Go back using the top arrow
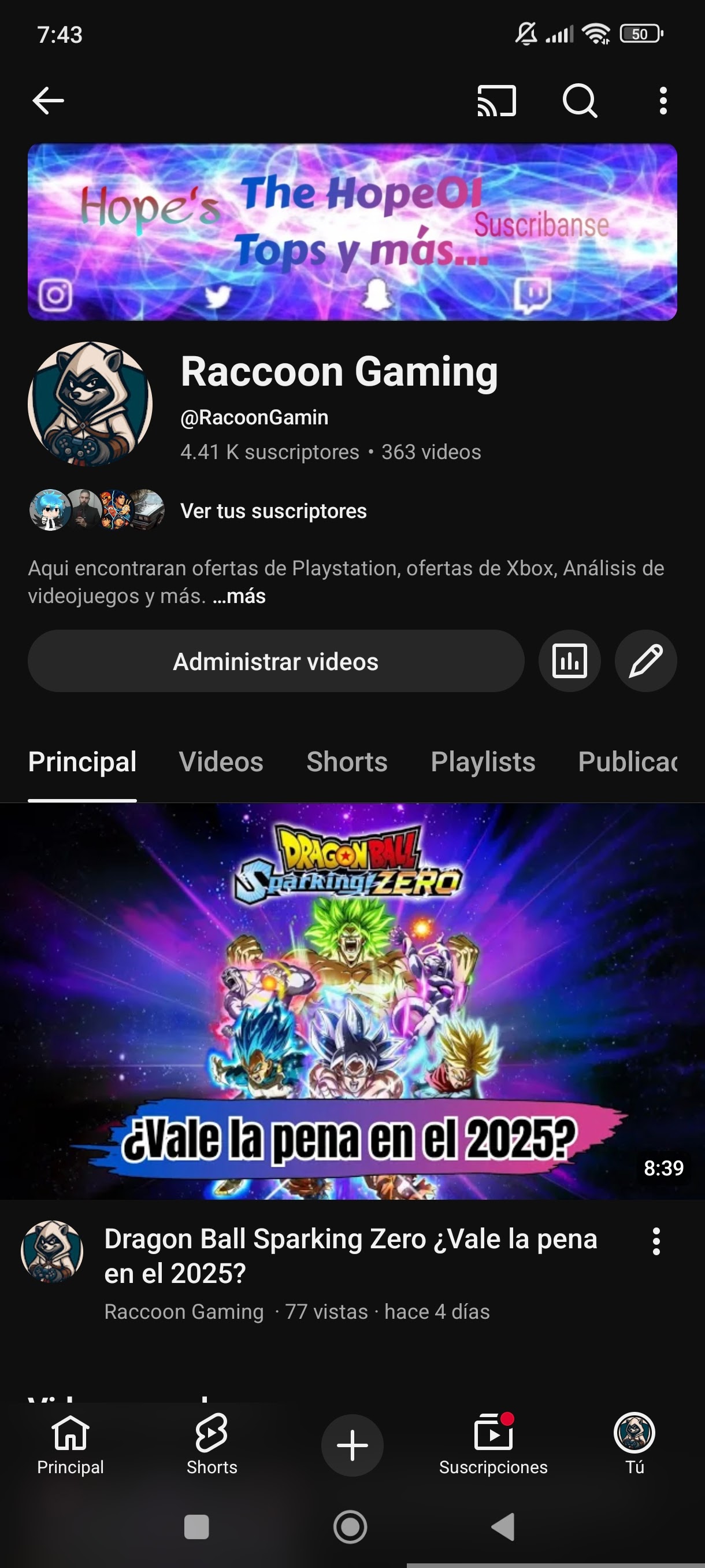This screenshot has height=1568, width=705. (x=48, y=101)
